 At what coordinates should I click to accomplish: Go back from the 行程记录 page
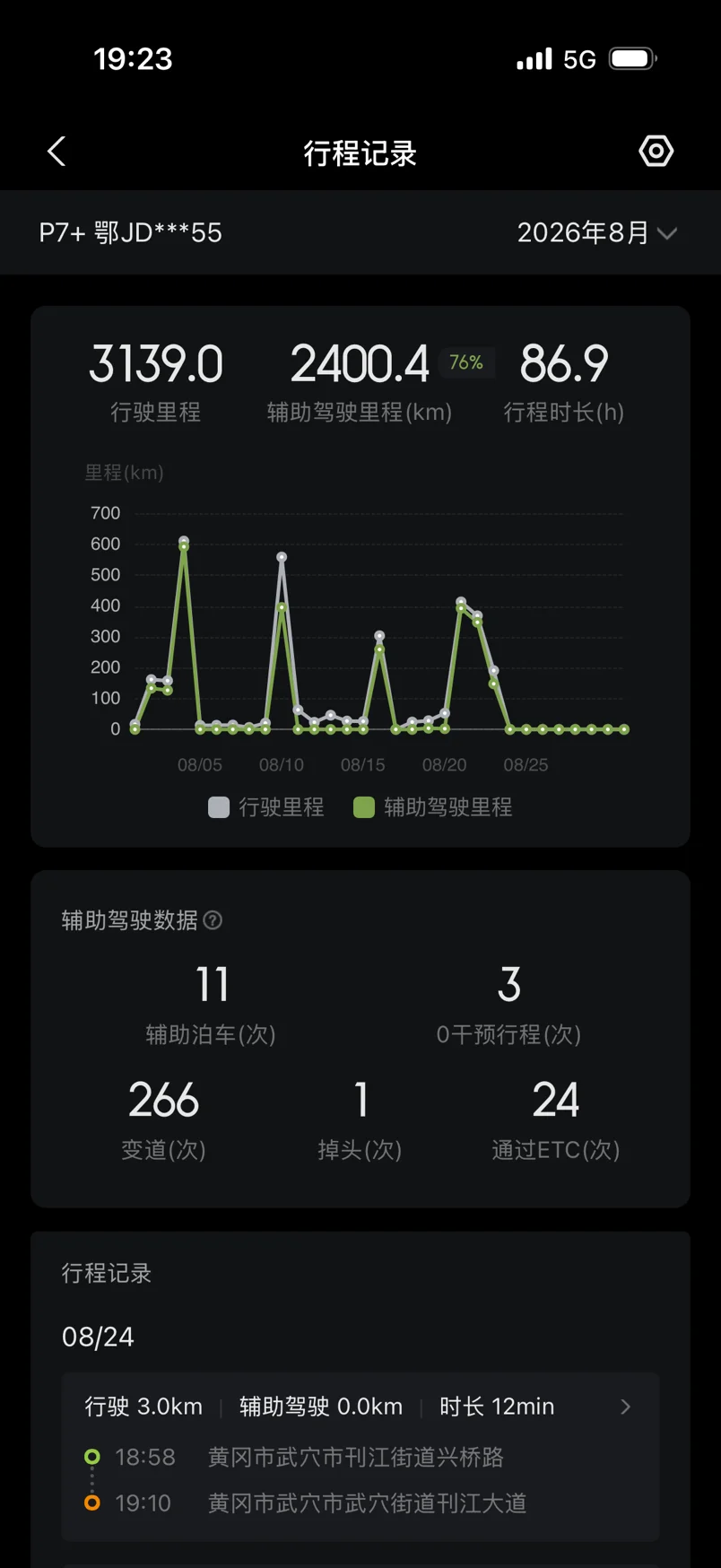(x=56, y=152)
